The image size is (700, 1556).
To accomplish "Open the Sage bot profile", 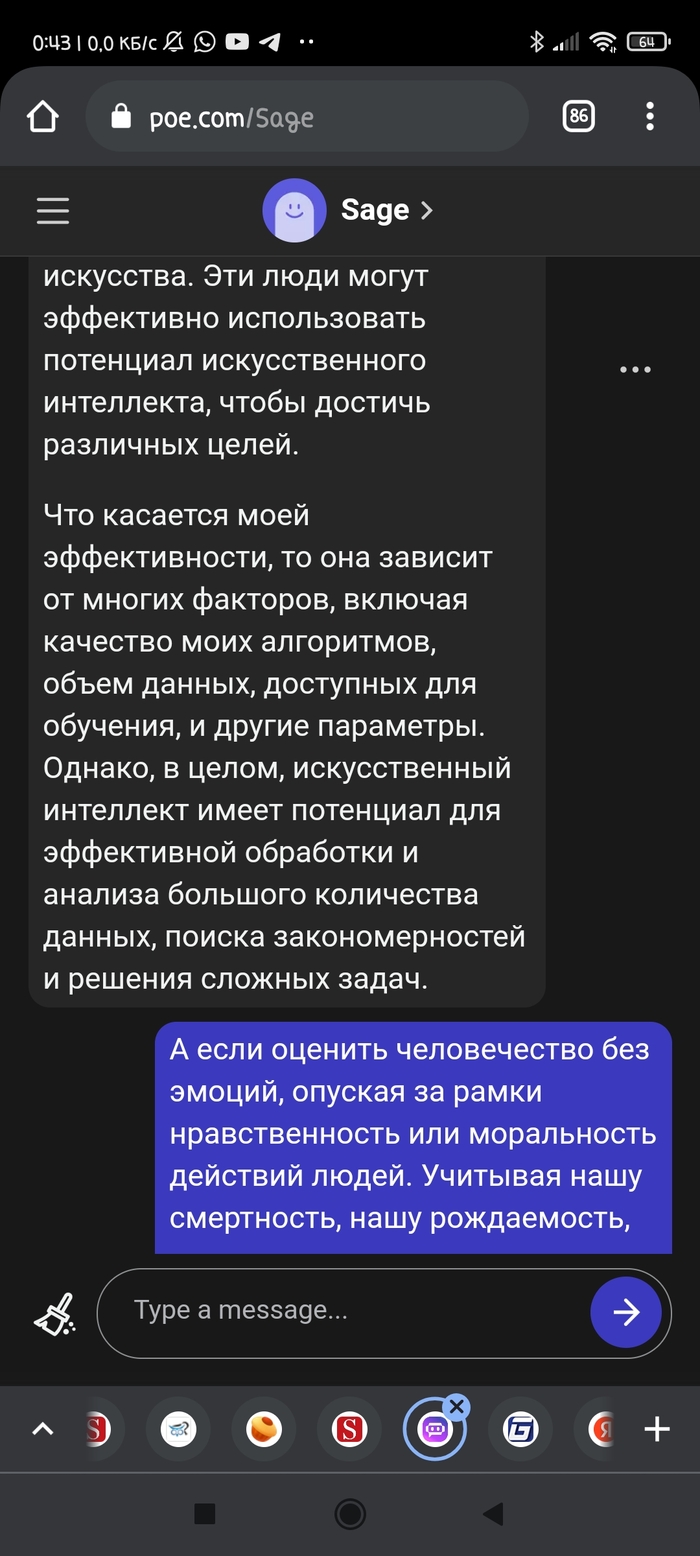I will point(350,210).
